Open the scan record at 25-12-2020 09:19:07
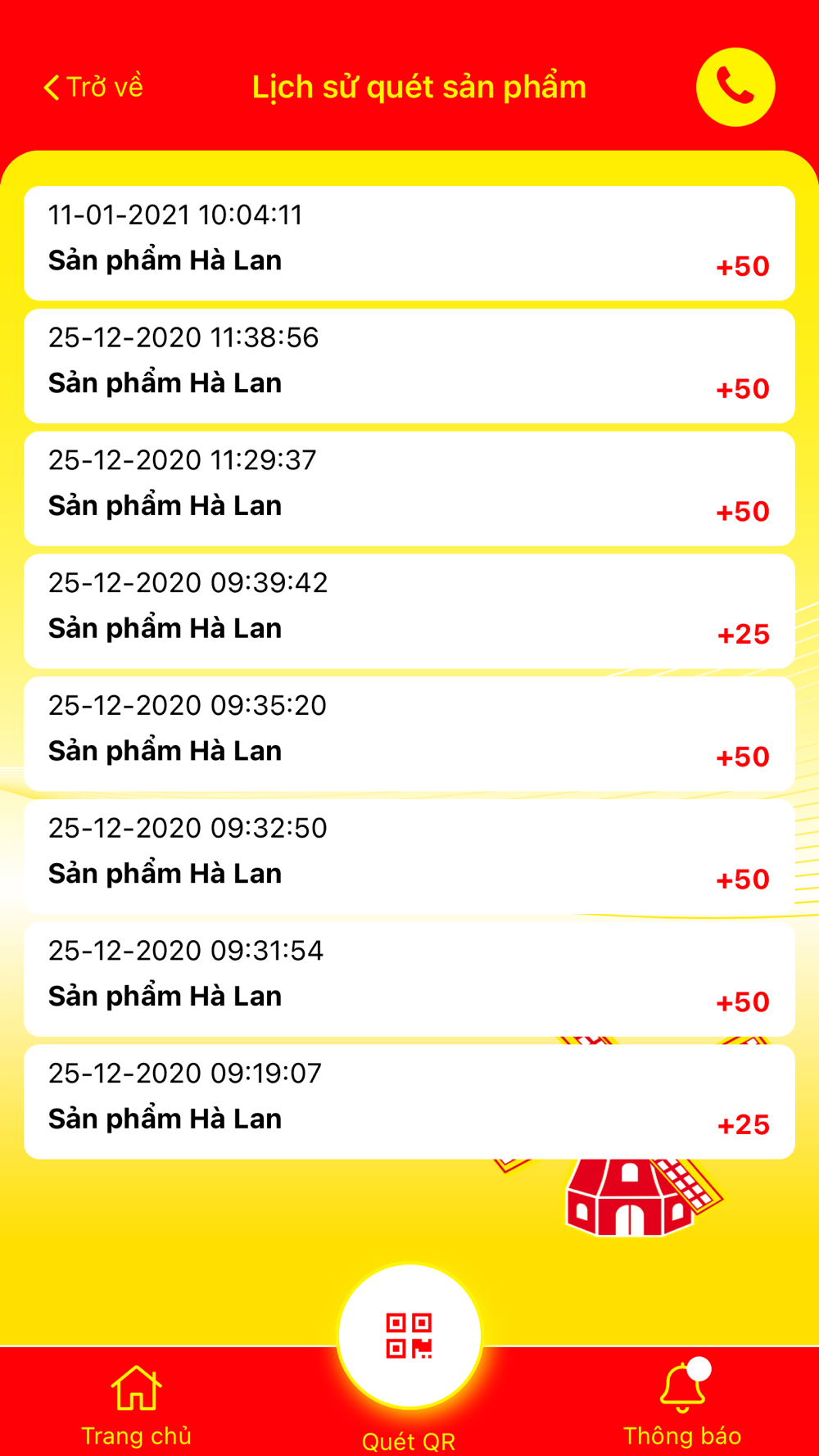 409,1101
